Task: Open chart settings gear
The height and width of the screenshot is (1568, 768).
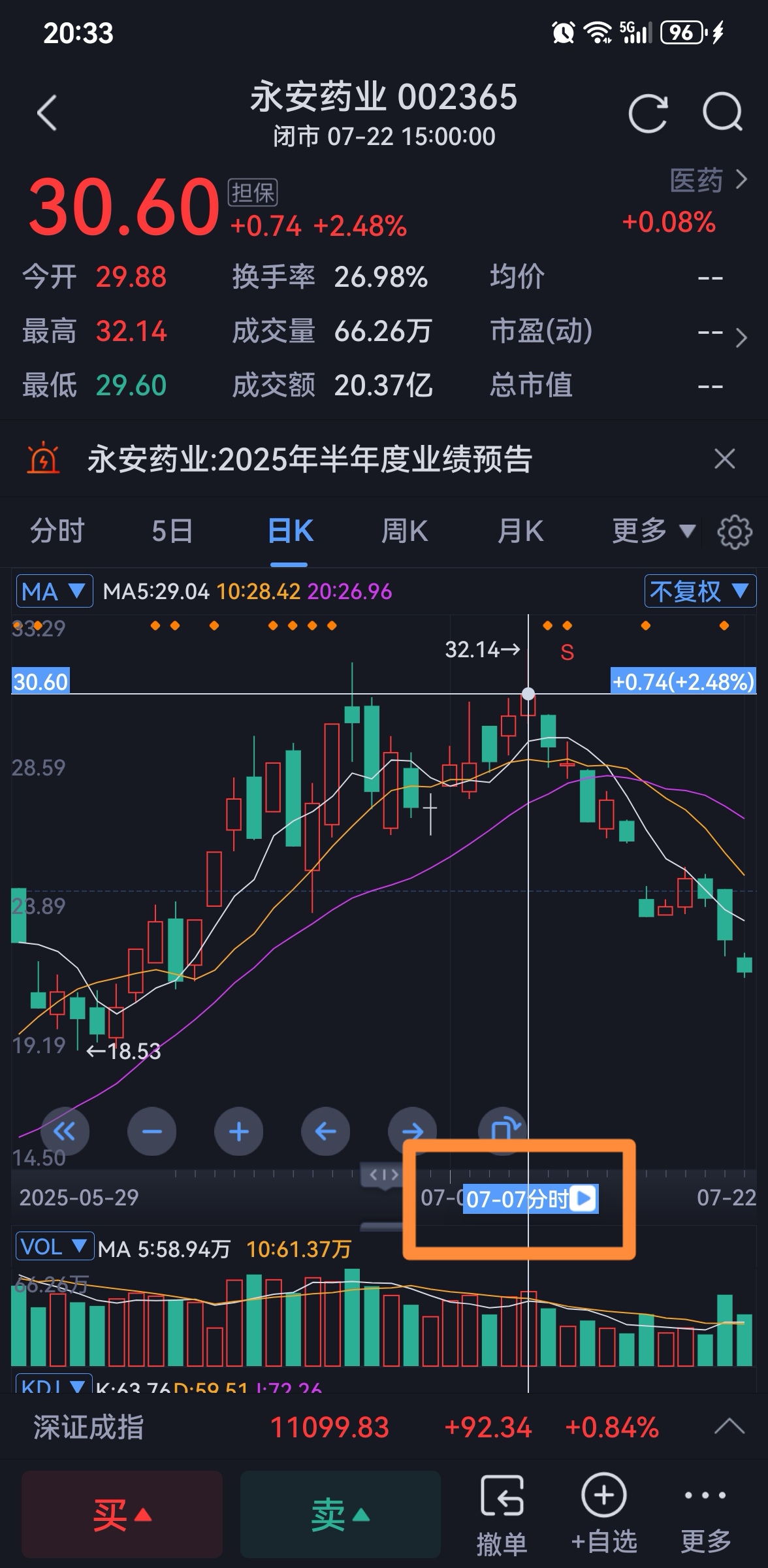Action: point(735,532)
